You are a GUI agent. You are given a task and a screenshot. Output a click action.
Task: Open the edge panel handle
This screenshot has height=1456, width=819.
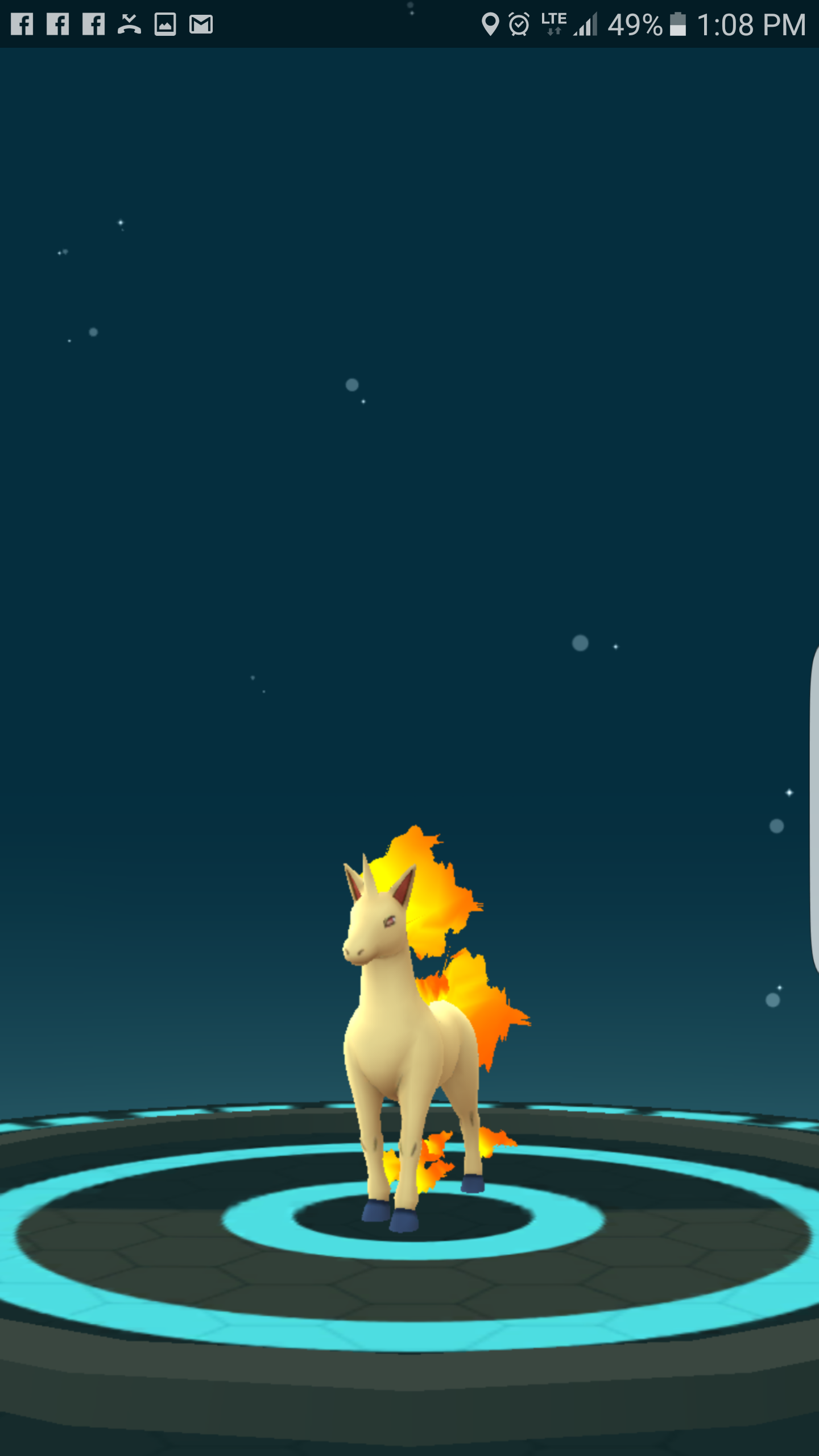click(814, 809)
